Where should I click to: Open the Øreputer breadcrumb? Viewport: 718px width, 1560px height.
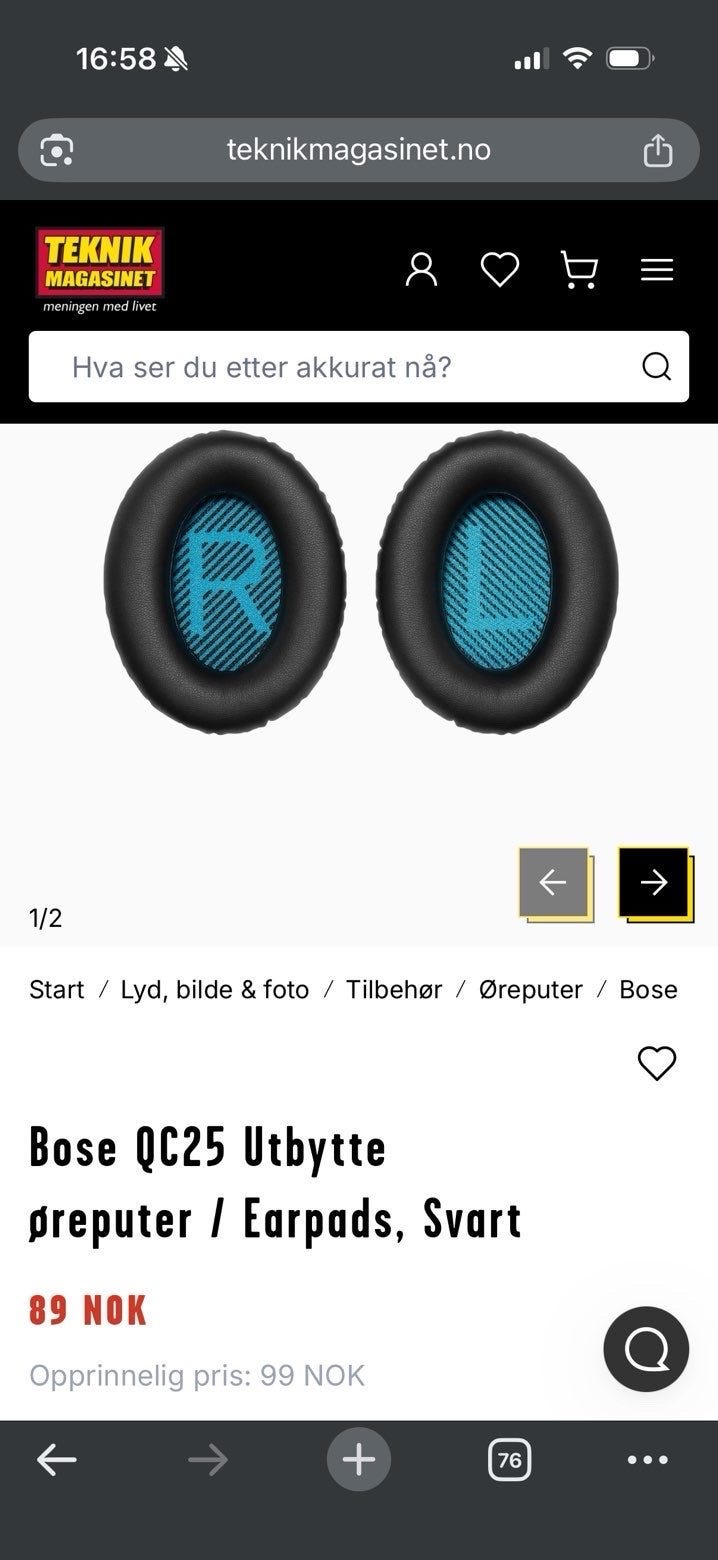(x=531, y=989)
